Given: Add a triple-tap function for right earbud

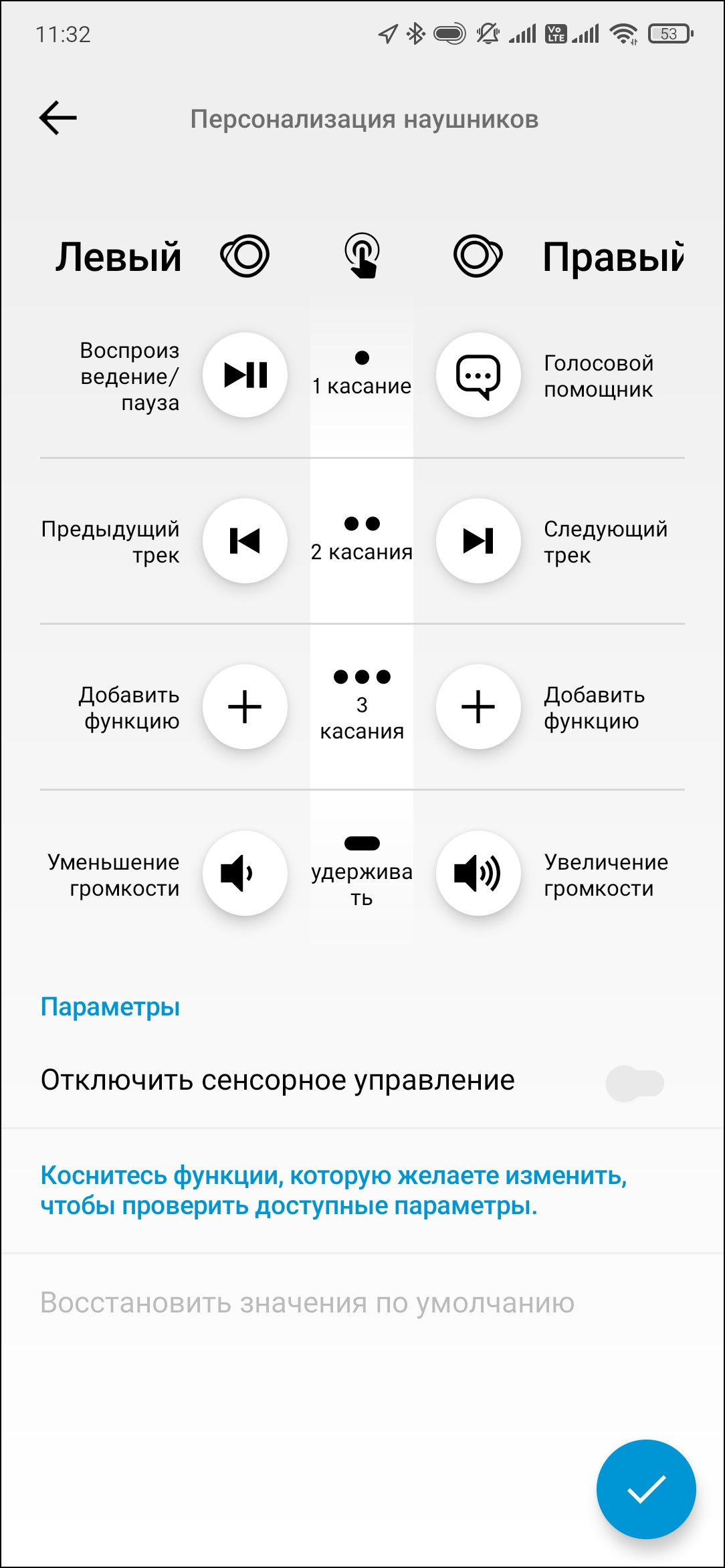Looking at the screenshot, I should (478, 707).
